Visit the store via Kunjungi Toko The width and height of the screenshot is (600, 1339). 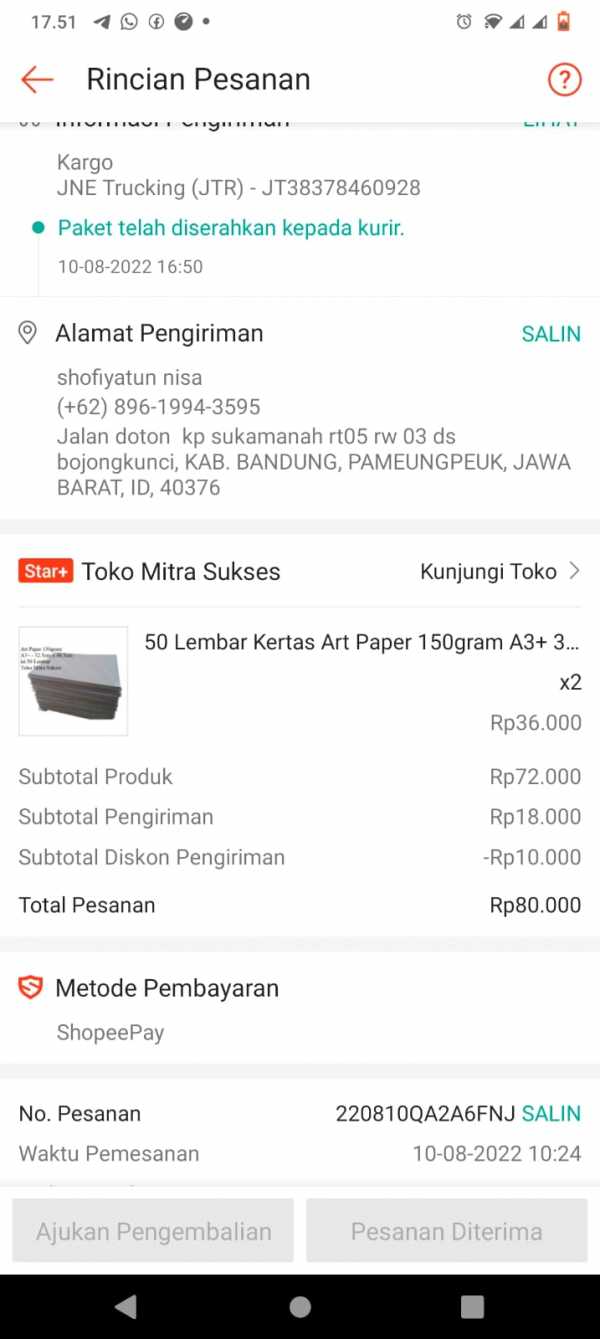[x=500, y=571]
